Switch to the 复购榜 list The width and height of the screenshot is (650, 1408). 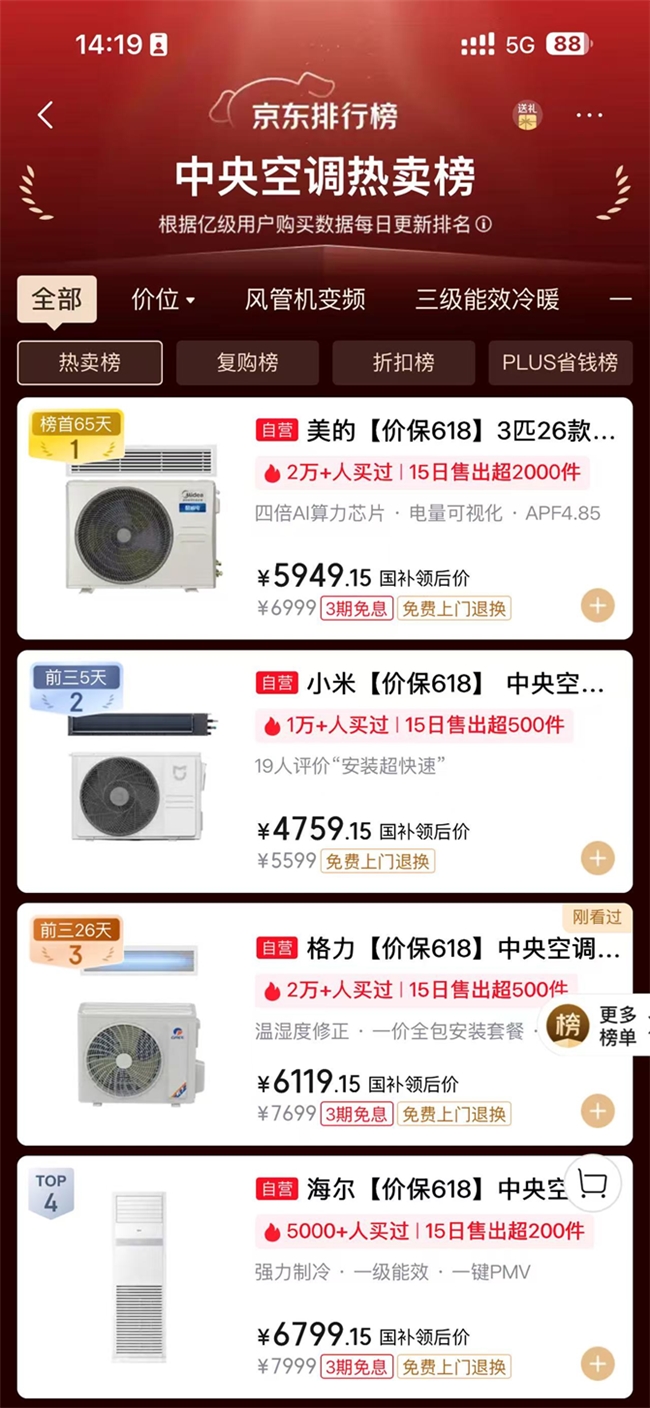coord(247,363)
